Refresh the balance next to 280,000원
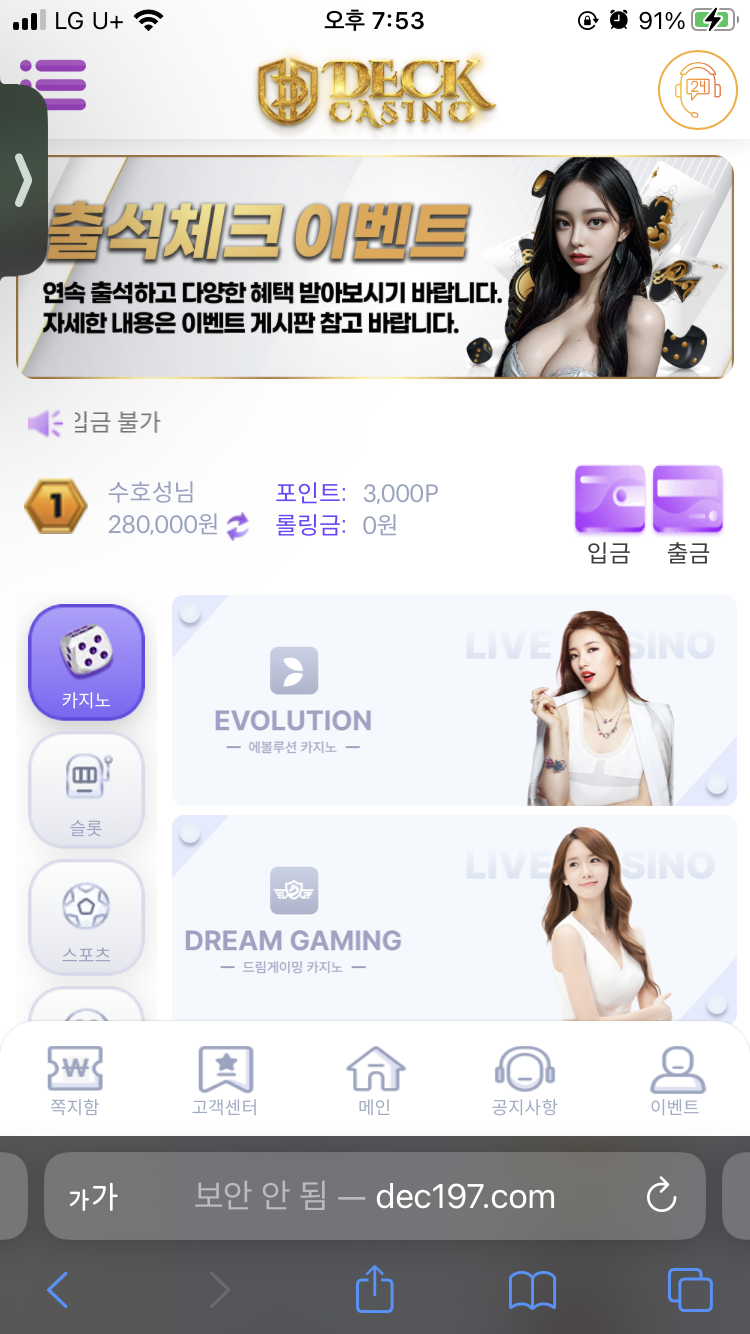 238,525
